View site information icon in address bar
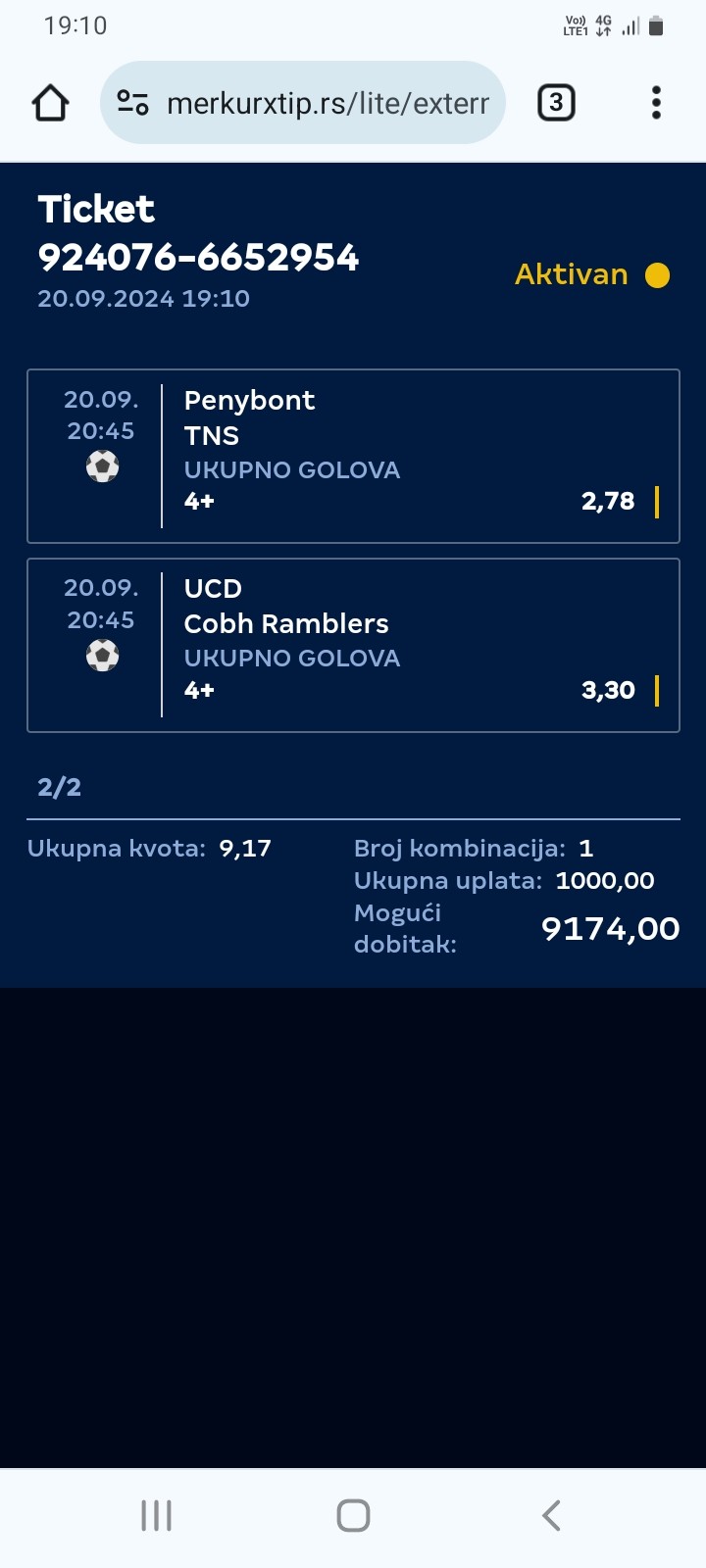The width and height of the screenshot is (706, 1568). point(132,103)
